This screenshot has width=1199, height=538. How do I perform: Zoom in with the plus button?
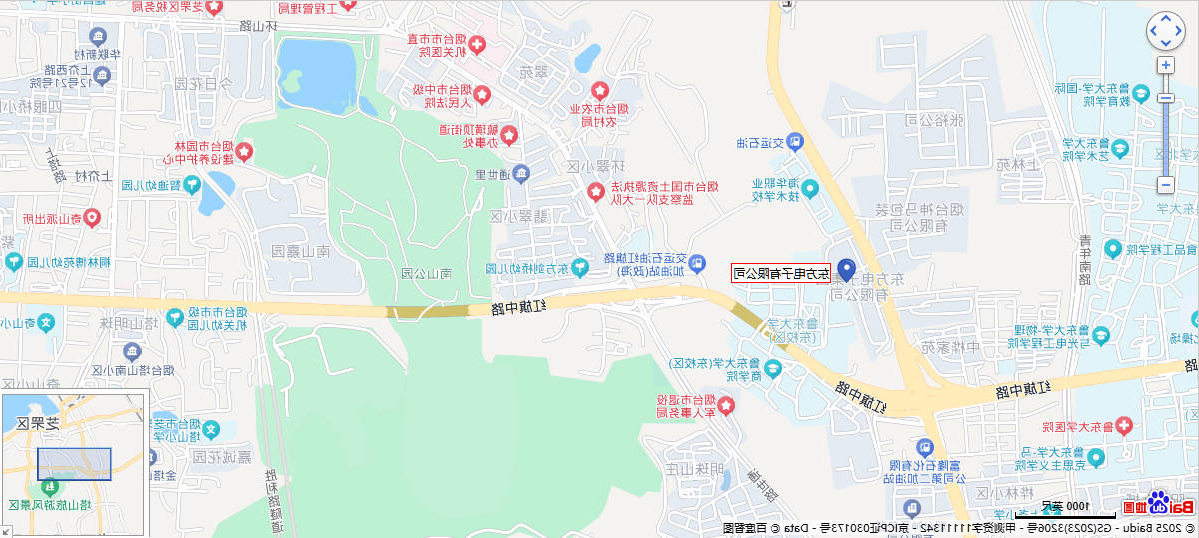click(x=1165, y=65)
